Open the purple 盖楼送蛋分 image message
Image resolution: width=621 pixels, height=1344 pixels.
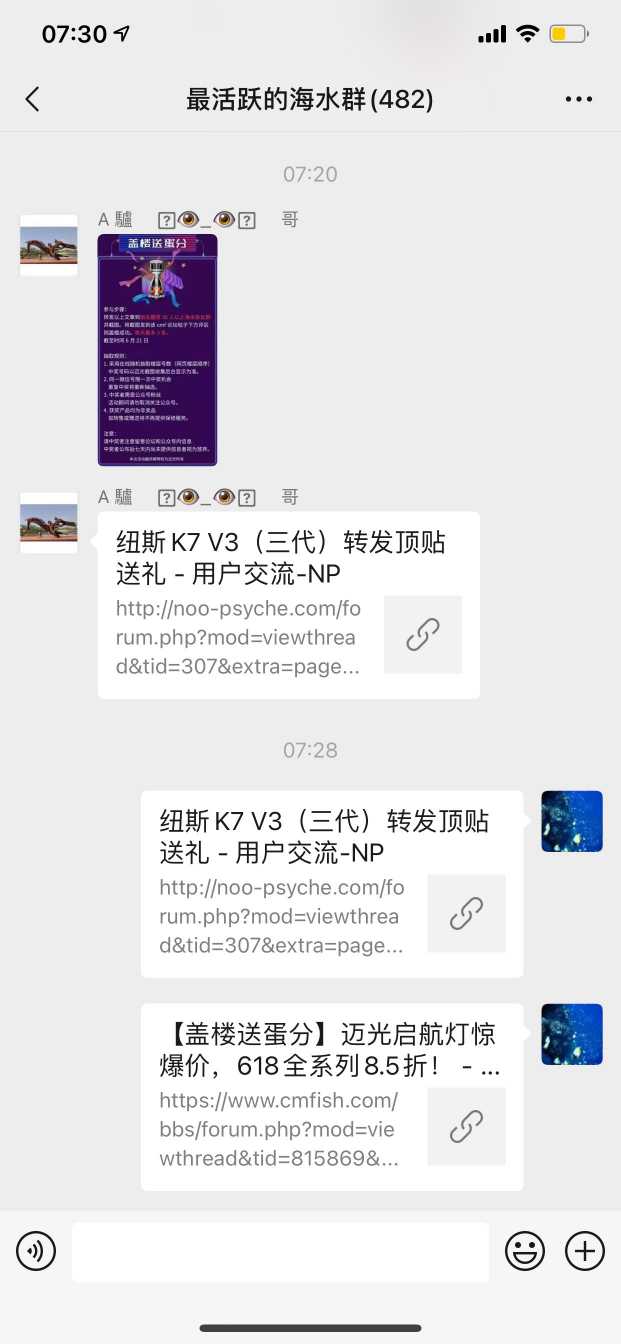(x=157, y=349)
